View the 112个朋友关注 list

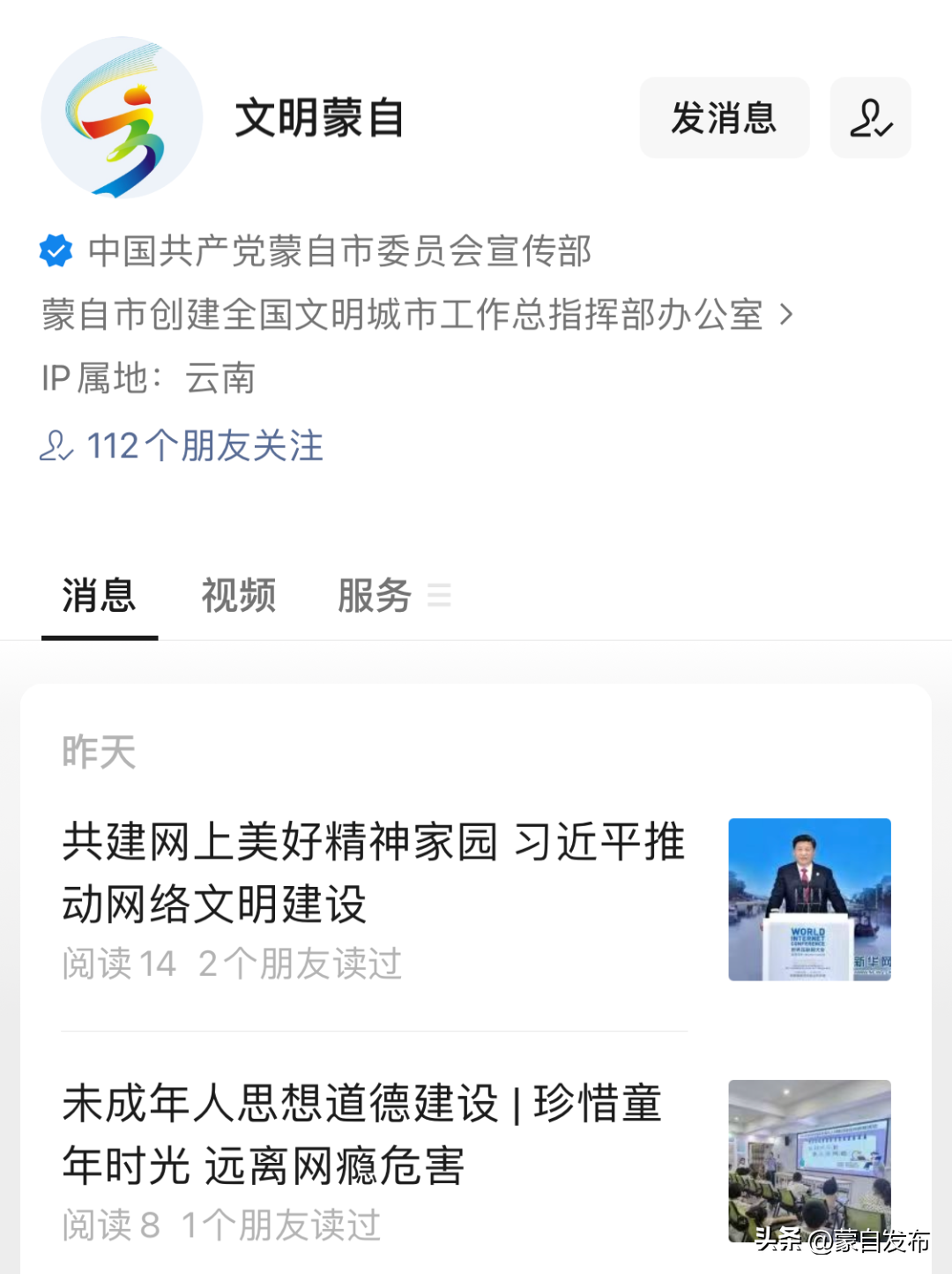(182, 446)
